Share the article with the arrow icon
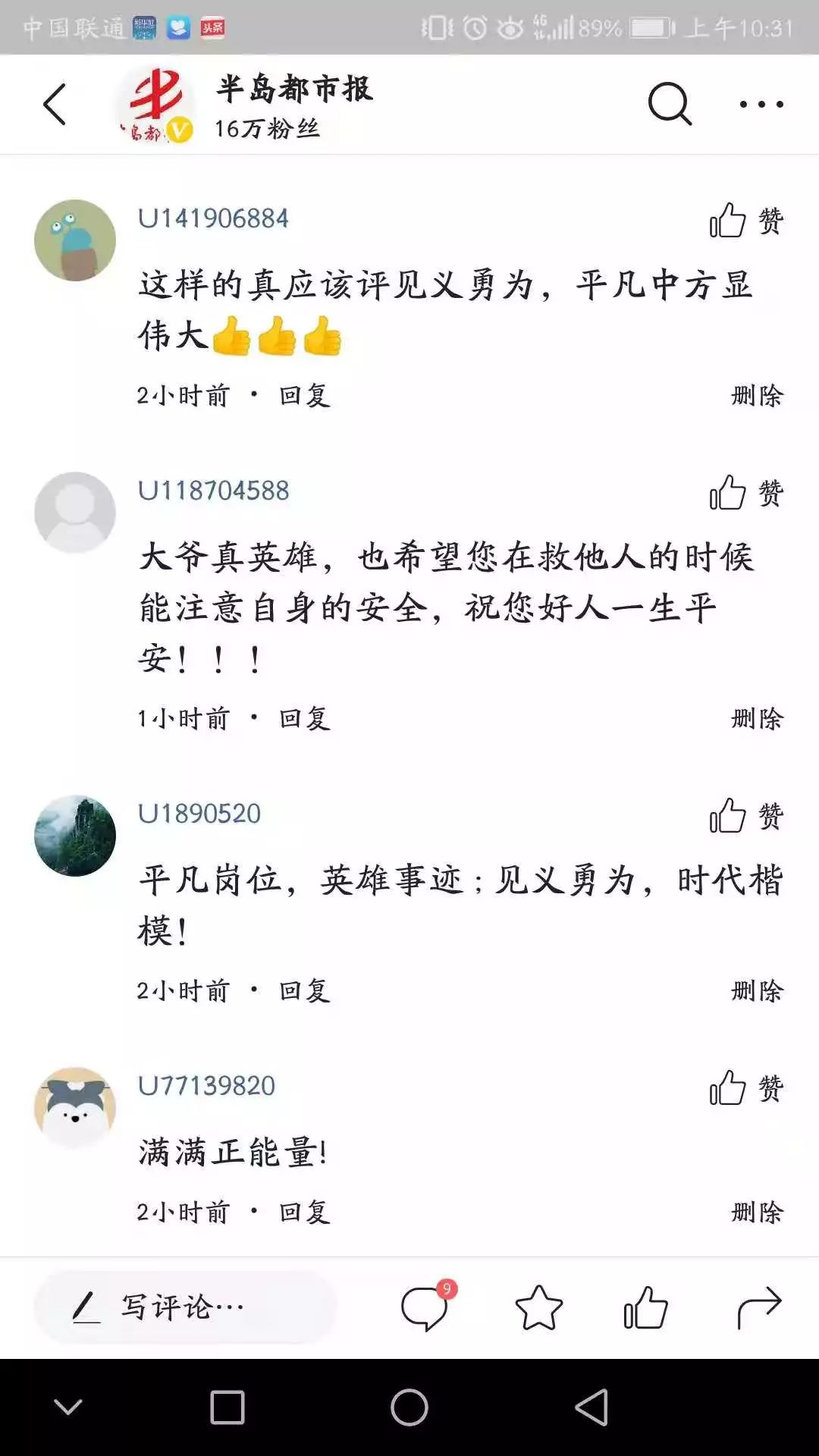The height and width of the screenshot is (1456, 819). pos(758,1307)
